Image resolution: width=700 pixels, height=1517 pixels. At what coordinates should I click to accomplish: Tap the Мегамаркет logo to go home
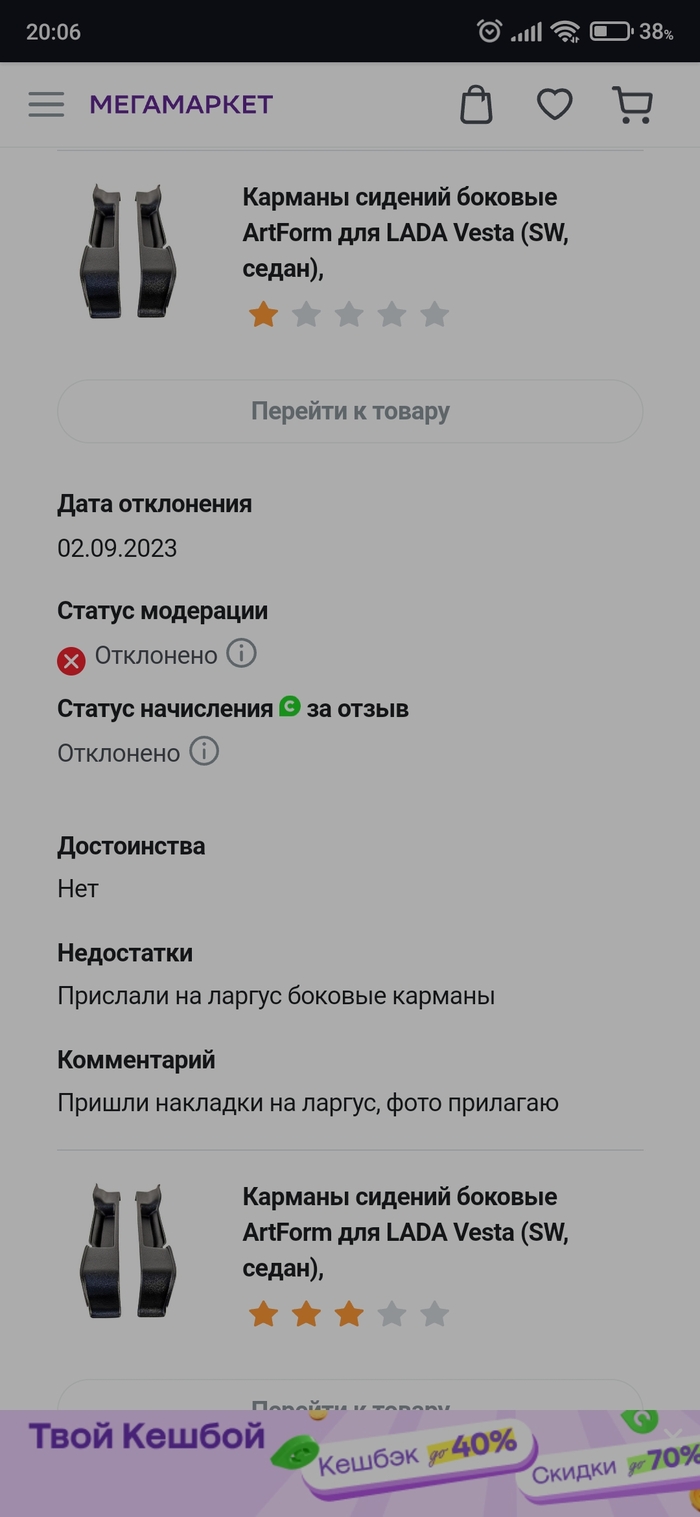click(181, 104)
